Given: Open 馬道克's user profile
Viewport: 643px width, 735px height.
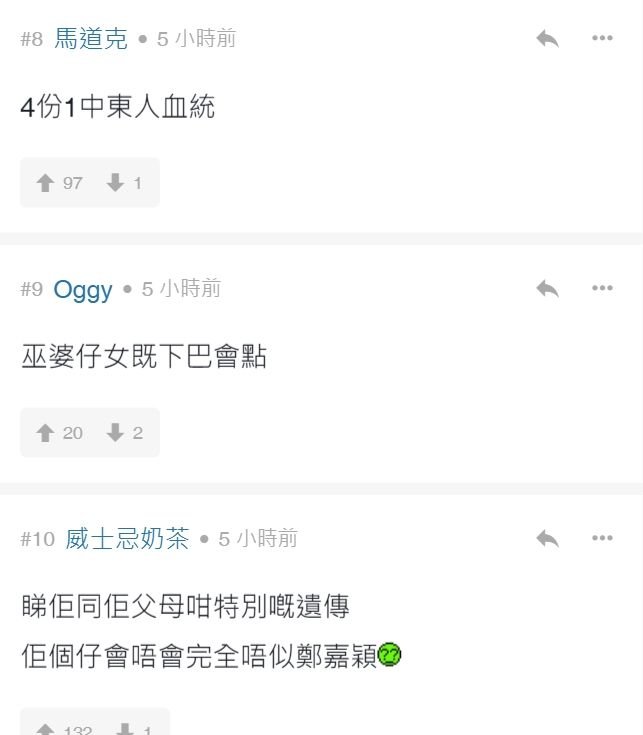Looking at the screenshot, I should [x=91, y=39].
